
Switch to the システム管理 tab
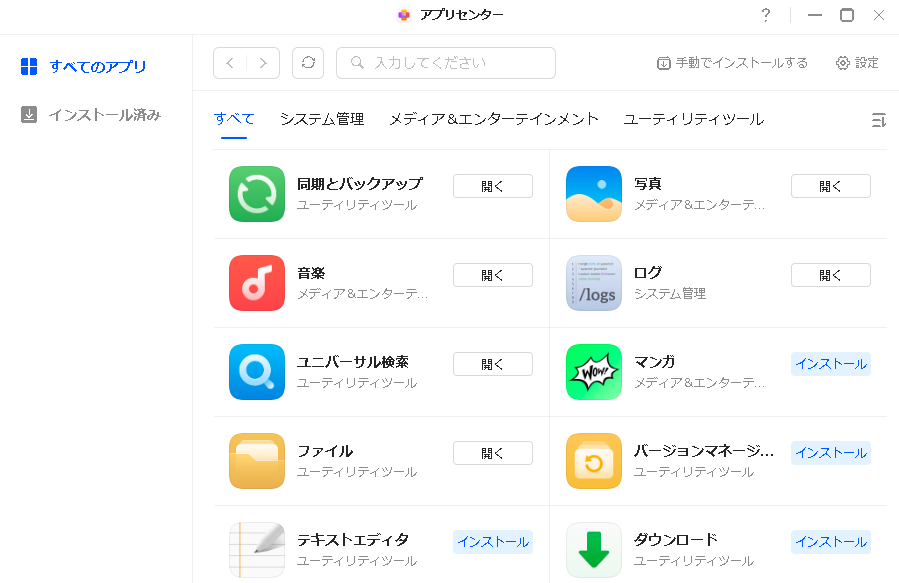pyautogui.click(x=322, y=119)
